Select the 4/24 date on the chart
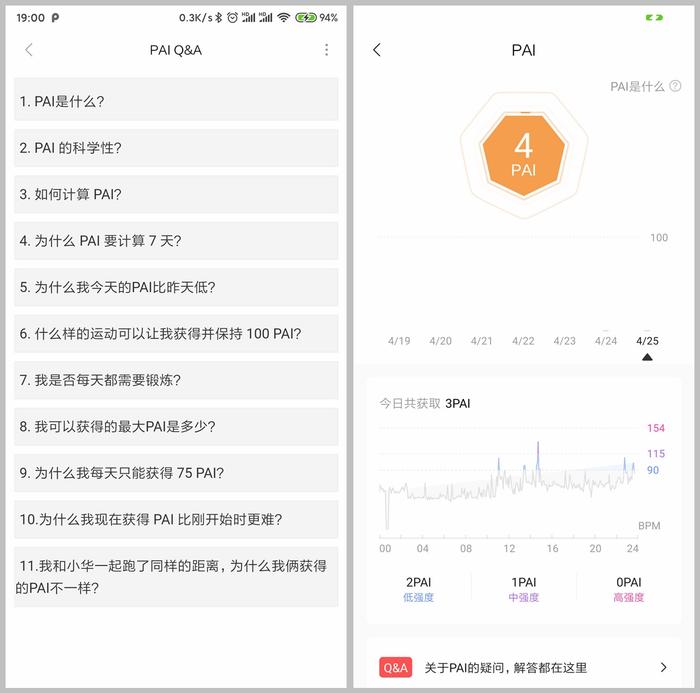 (606, 340)
